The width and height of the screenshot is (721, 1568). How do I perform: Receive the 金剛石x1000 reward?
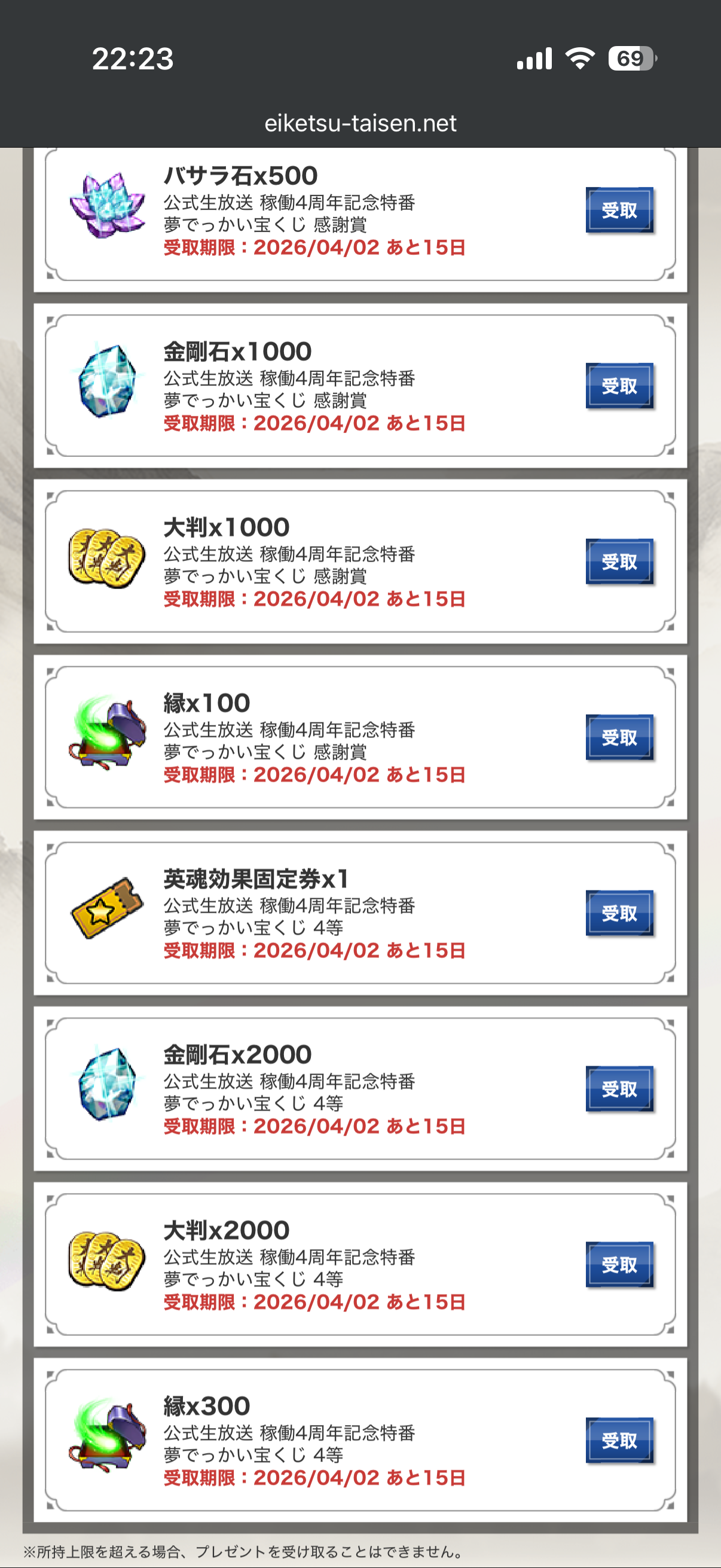pyautogui.click(x=619, y=386)
